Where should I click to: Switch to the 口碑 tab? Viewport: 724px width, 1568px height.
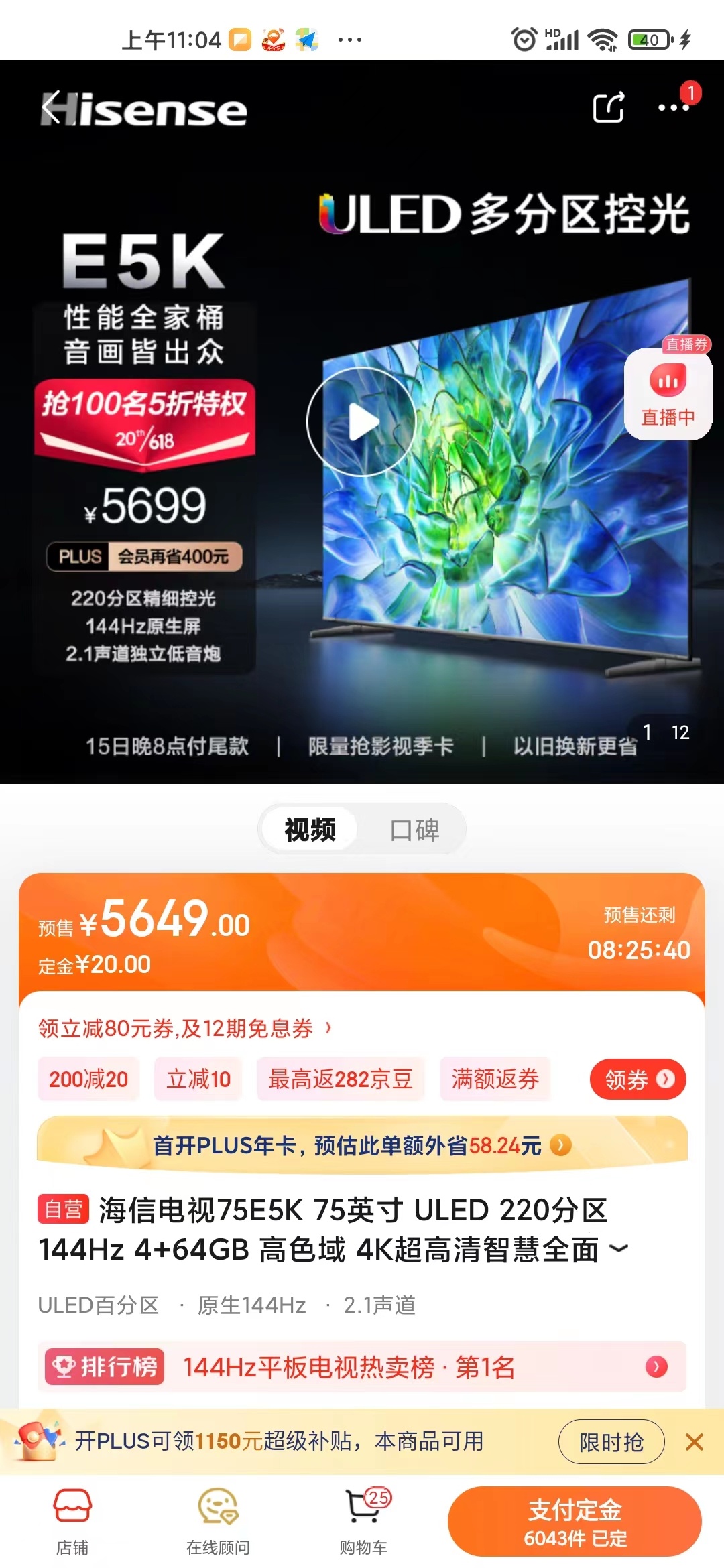tap(414, 830)
